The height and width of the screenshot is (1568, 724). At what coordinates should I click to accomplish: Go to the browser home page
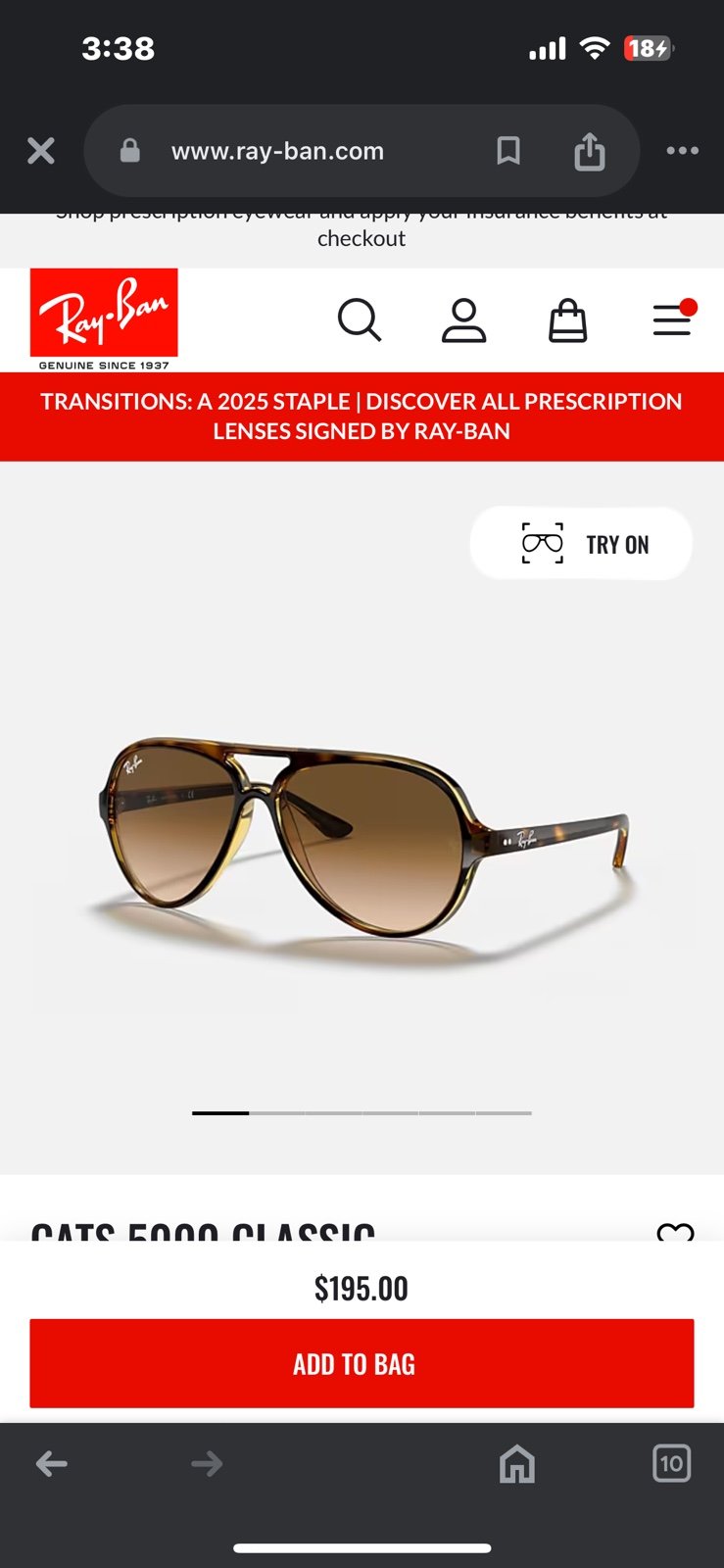point(517,1464)
